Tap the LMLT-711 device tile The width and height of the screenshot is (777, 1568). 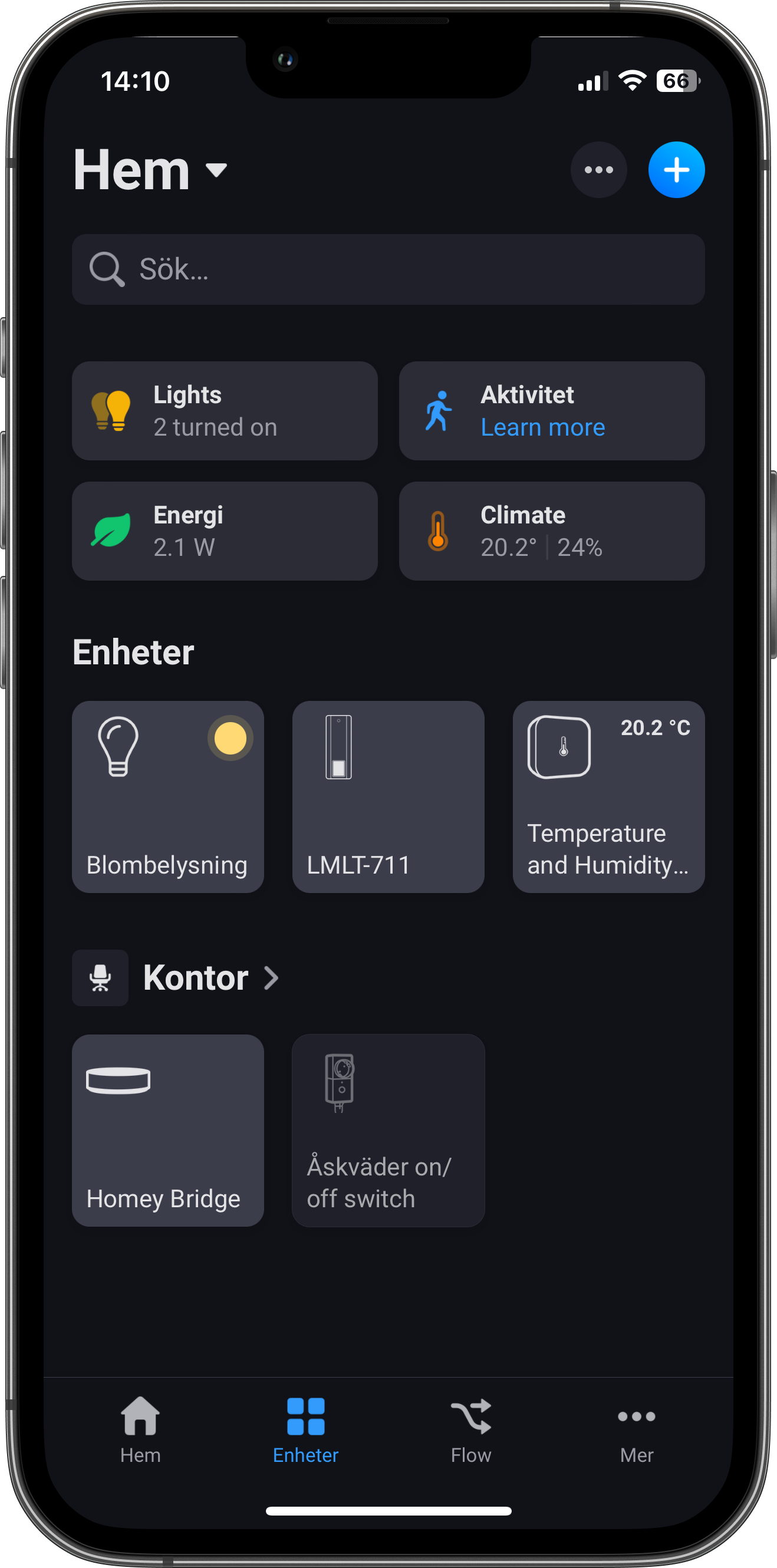coord(388,797)
